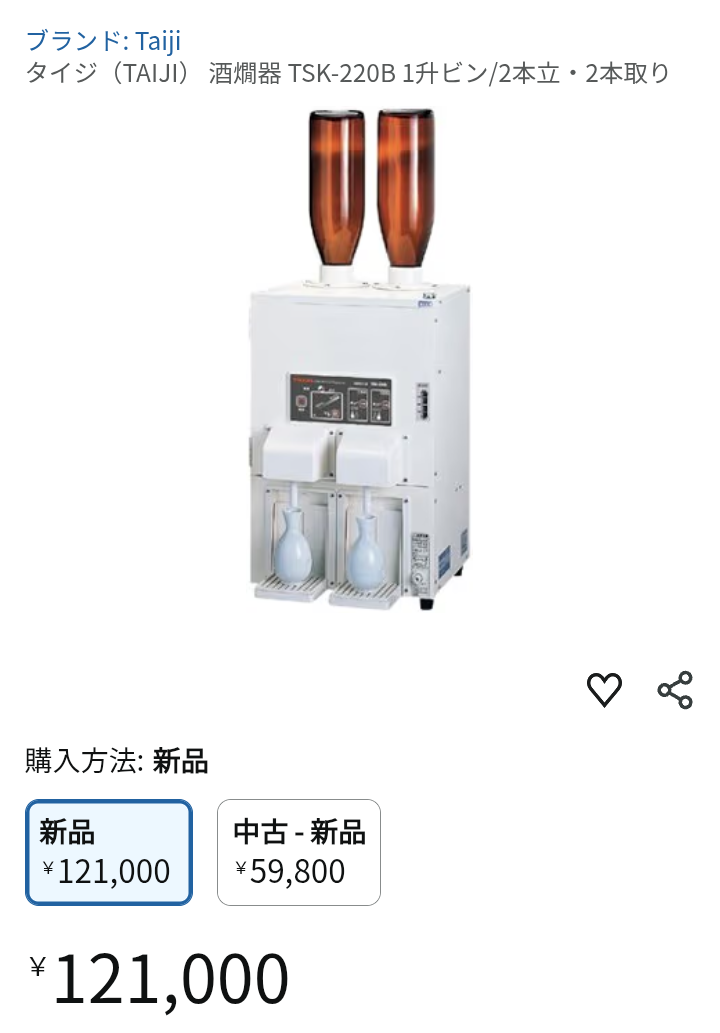The width and height of the screenshot is (720, 1033).
Task: Share this sake warmer listing
Action: coord(675,690)
